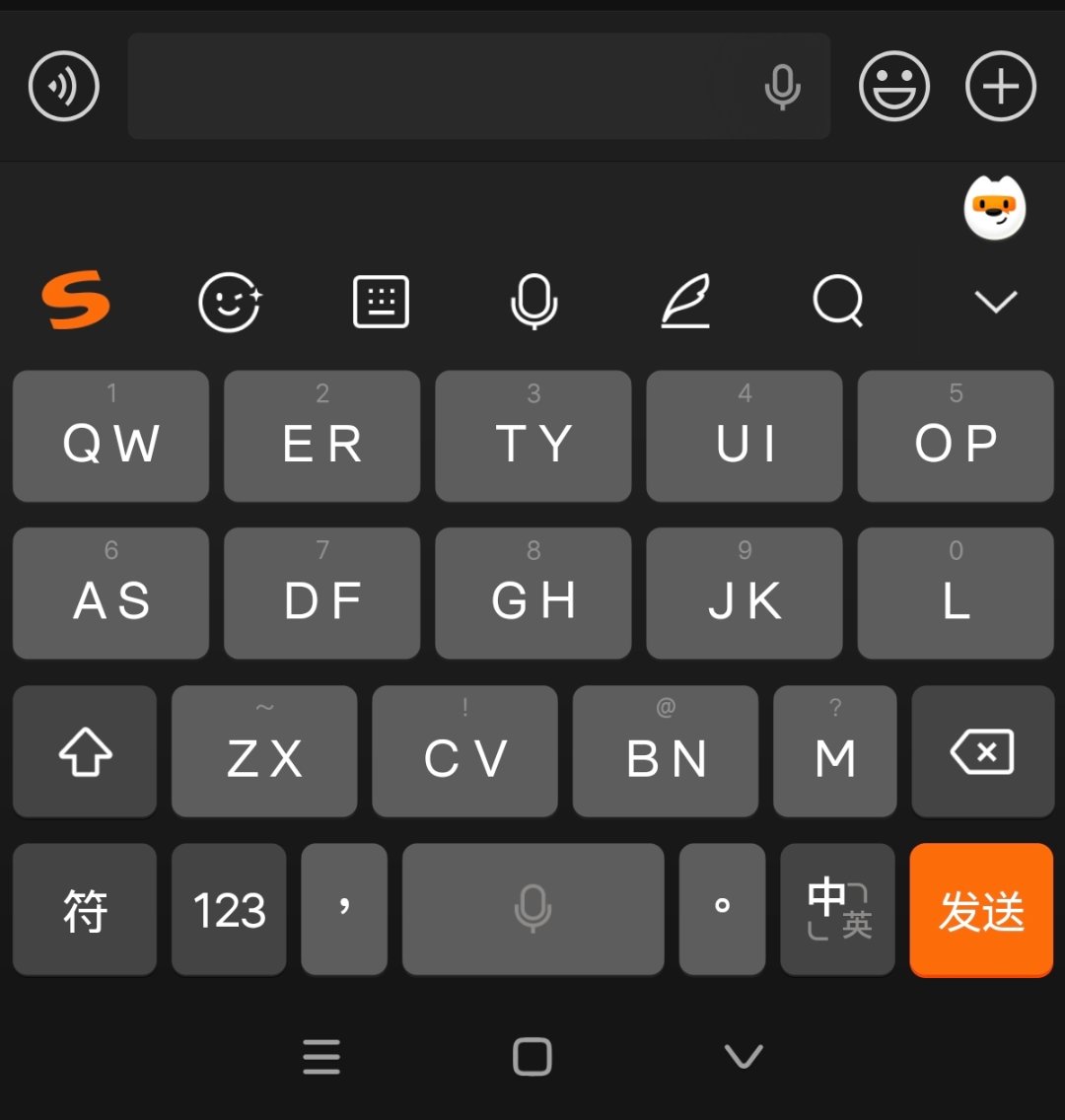Open the 符 symbols keyboard

tap(85, 910)
